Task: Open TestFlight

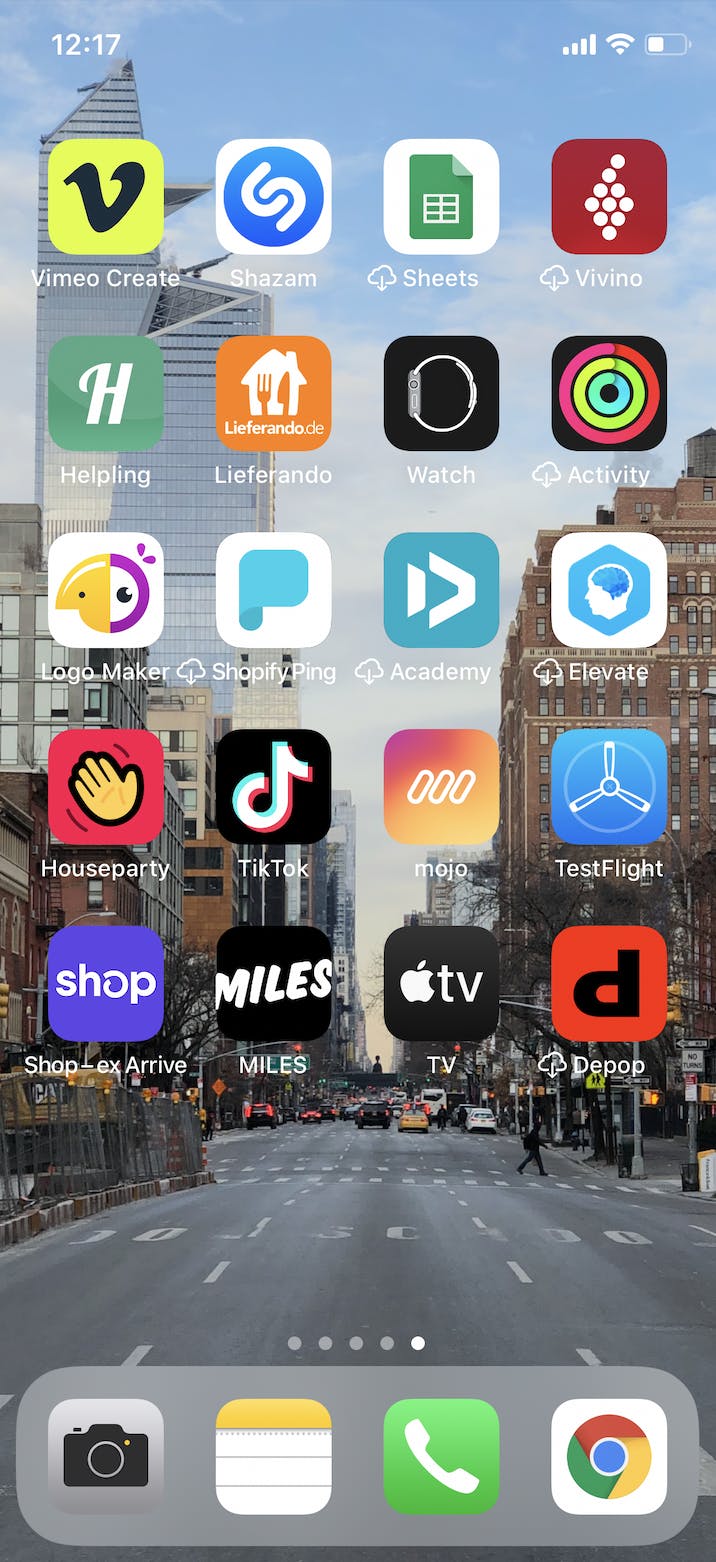Action: click(x=609, y=787)
